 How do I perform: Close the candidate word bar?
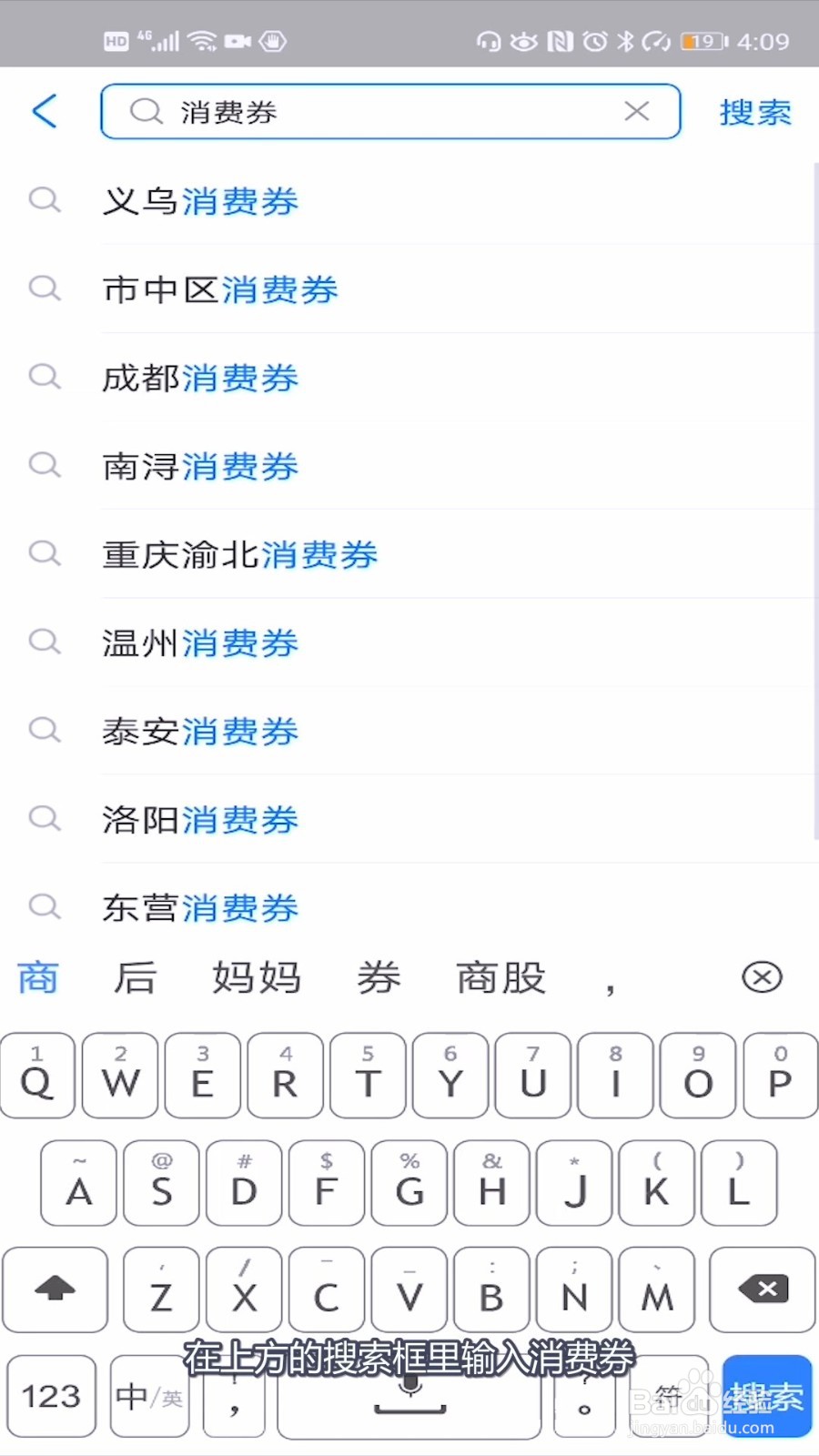[x=761, y=977]
